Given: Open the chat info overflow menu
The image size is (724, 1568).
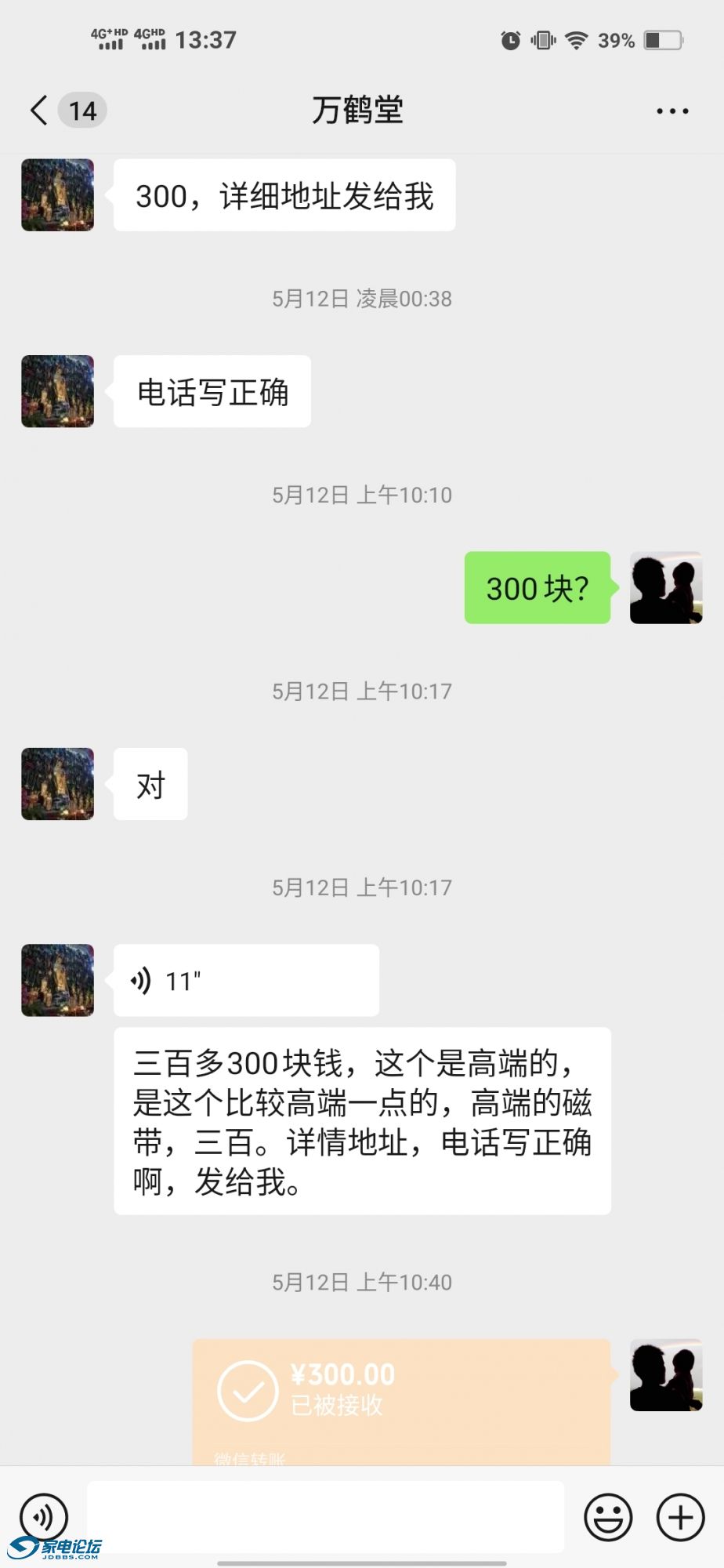Looking at the screenshot, I should click(x=672, y=111).
